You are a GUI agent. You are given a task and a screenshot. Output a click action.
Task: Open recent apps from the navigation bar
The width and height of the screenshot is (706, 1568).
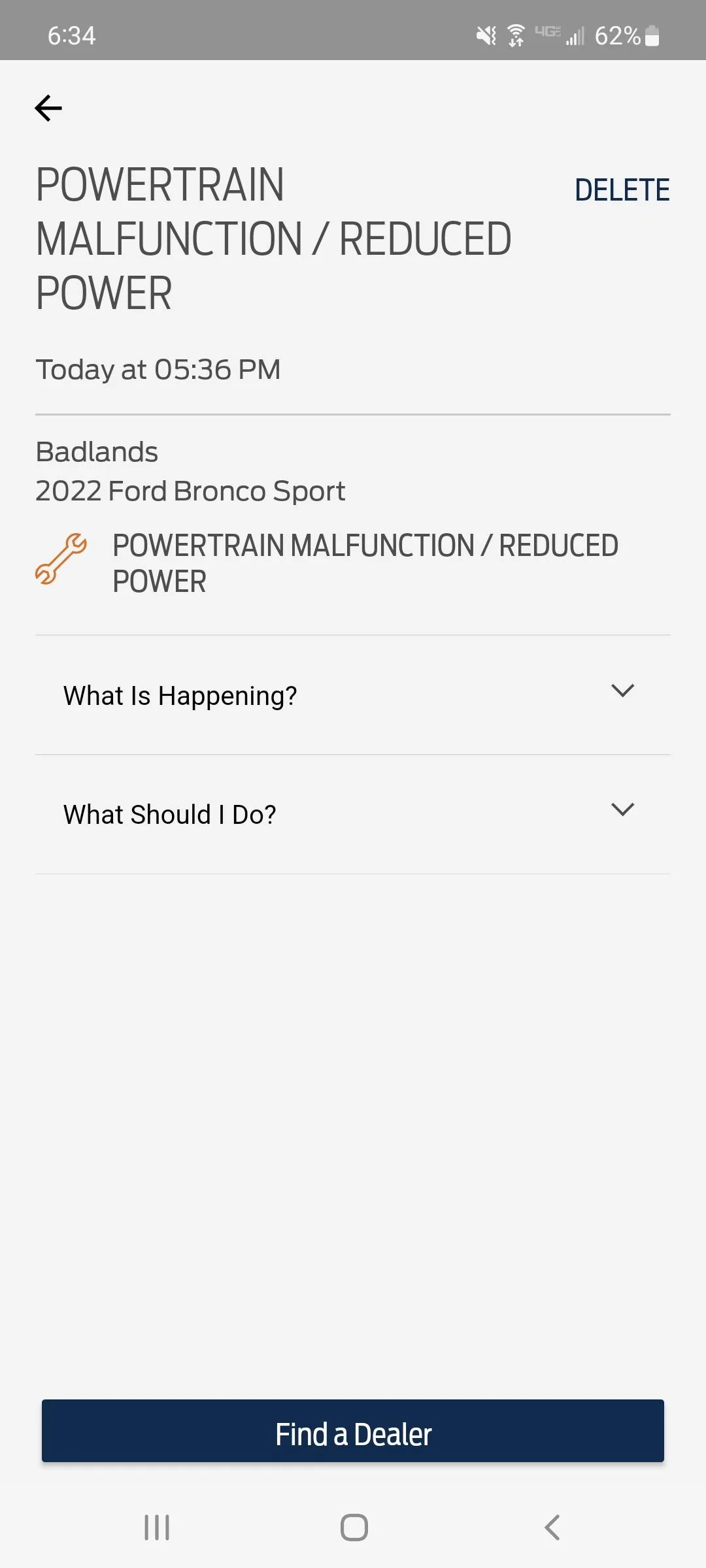click(x=157, y=1527)
